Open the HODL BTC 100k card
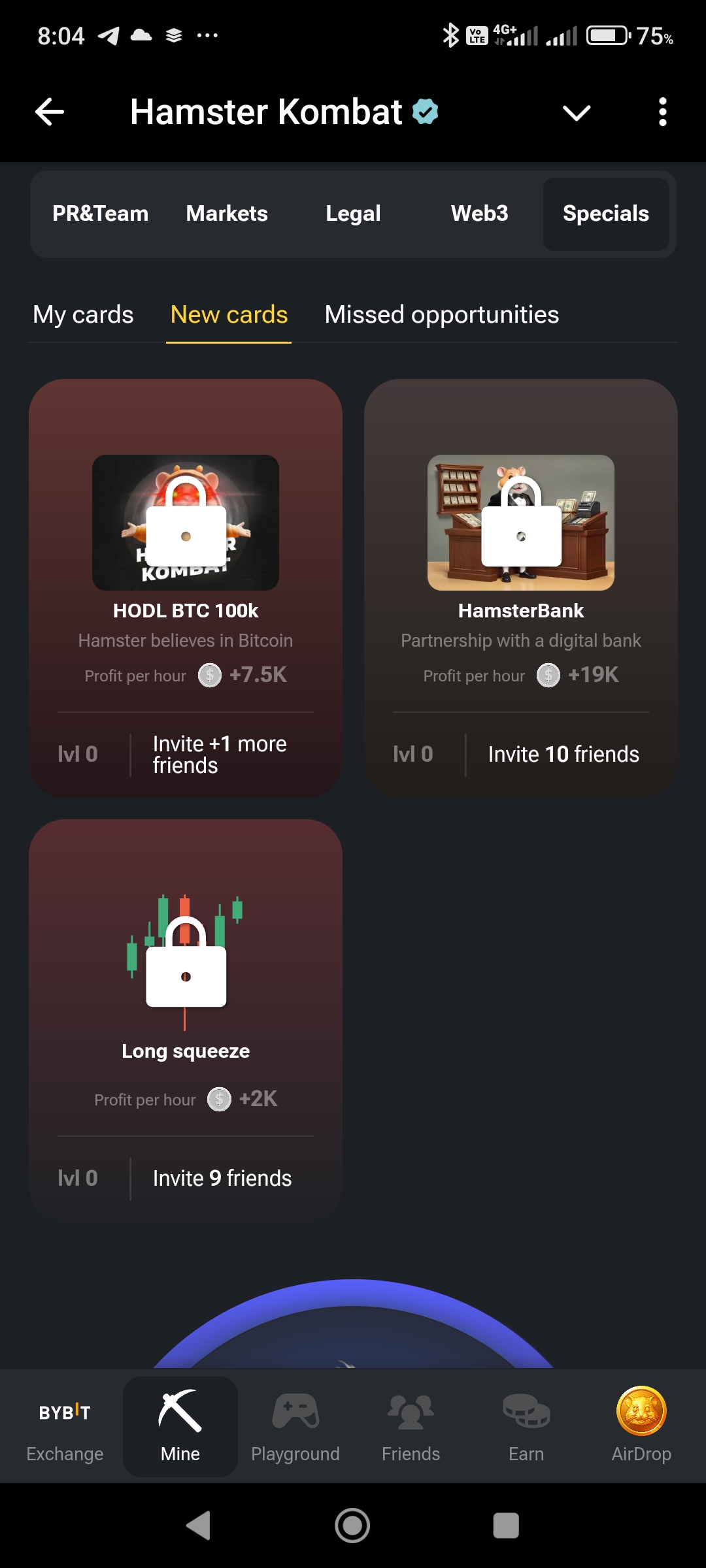Viewport: 706px width, 1568px height. [186, 587]
